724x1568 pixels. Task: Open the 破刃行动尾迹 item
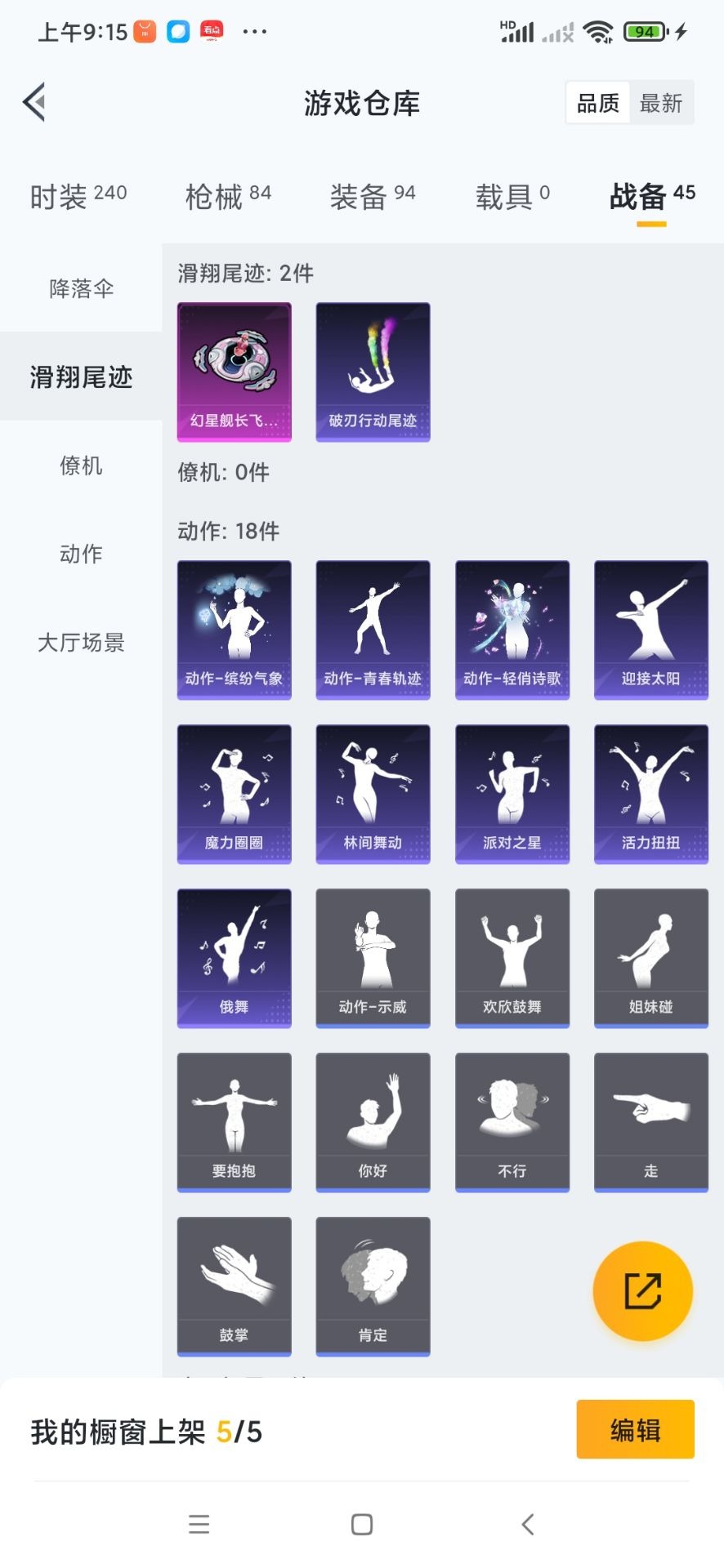coord(373,372)
